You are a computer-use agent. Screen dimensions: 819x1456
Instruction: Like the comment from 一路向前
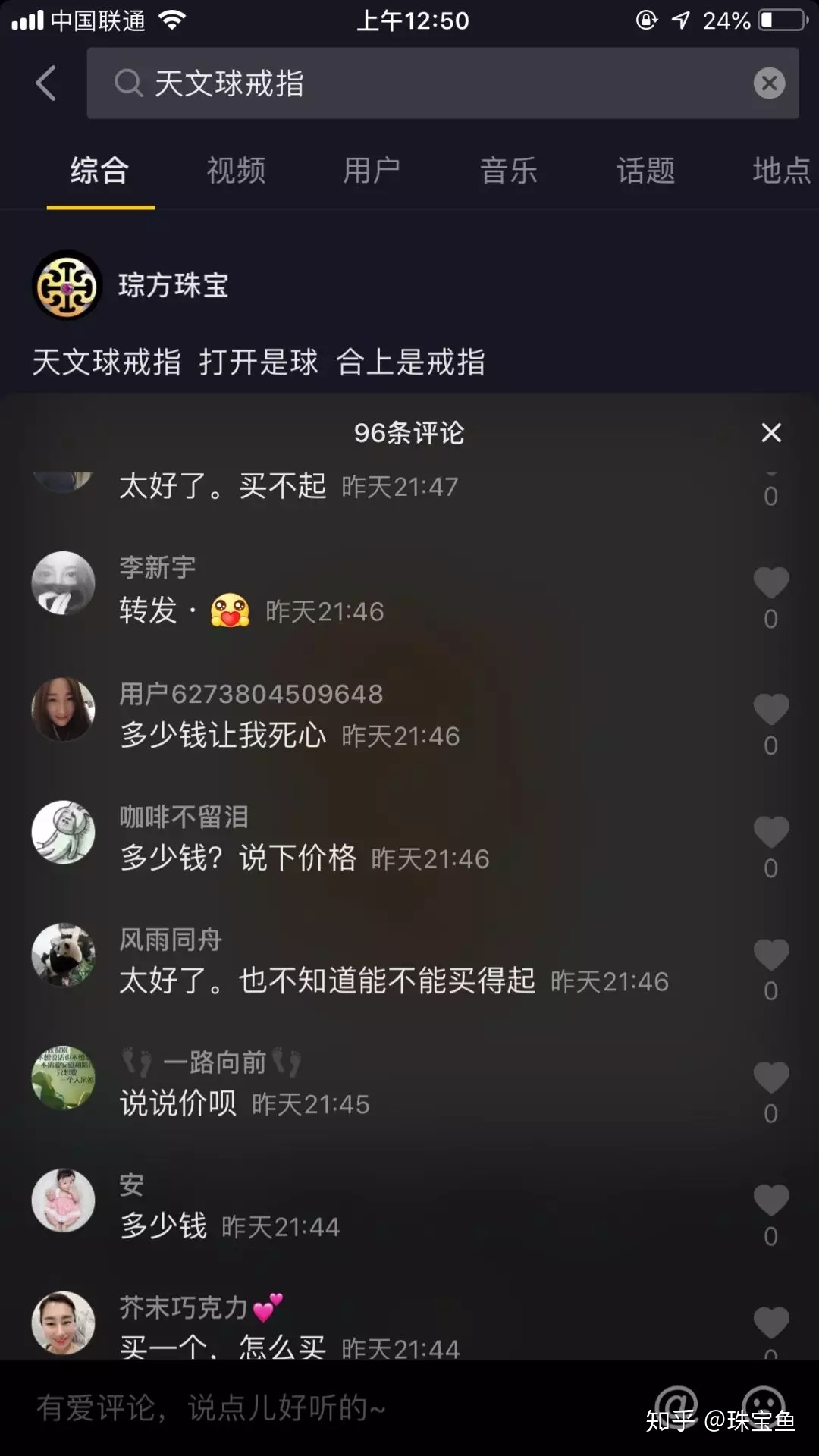click(771, 1078)
